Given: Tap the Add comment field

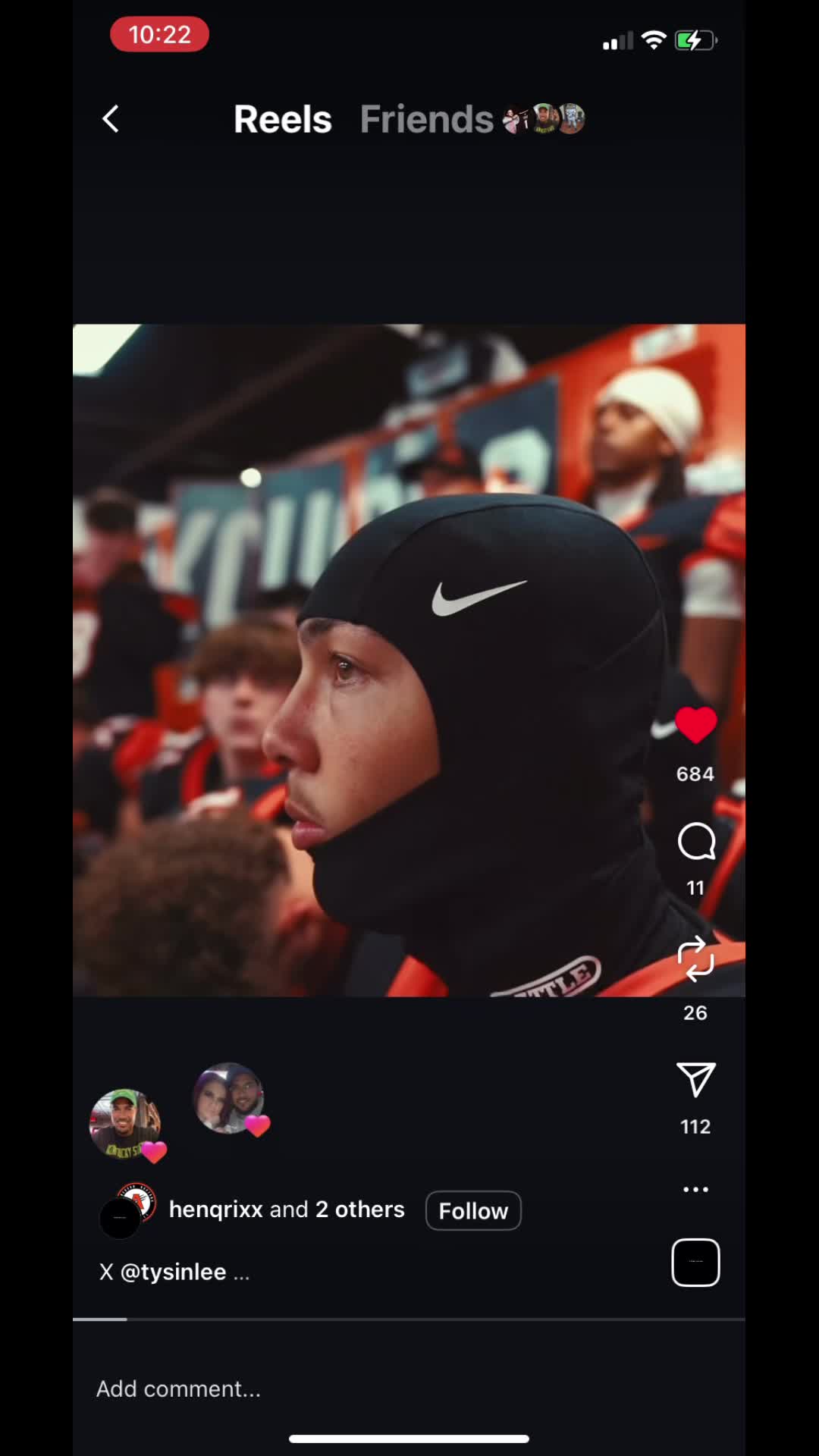Looking at the screenshot, I should [x=178, y=1389].
